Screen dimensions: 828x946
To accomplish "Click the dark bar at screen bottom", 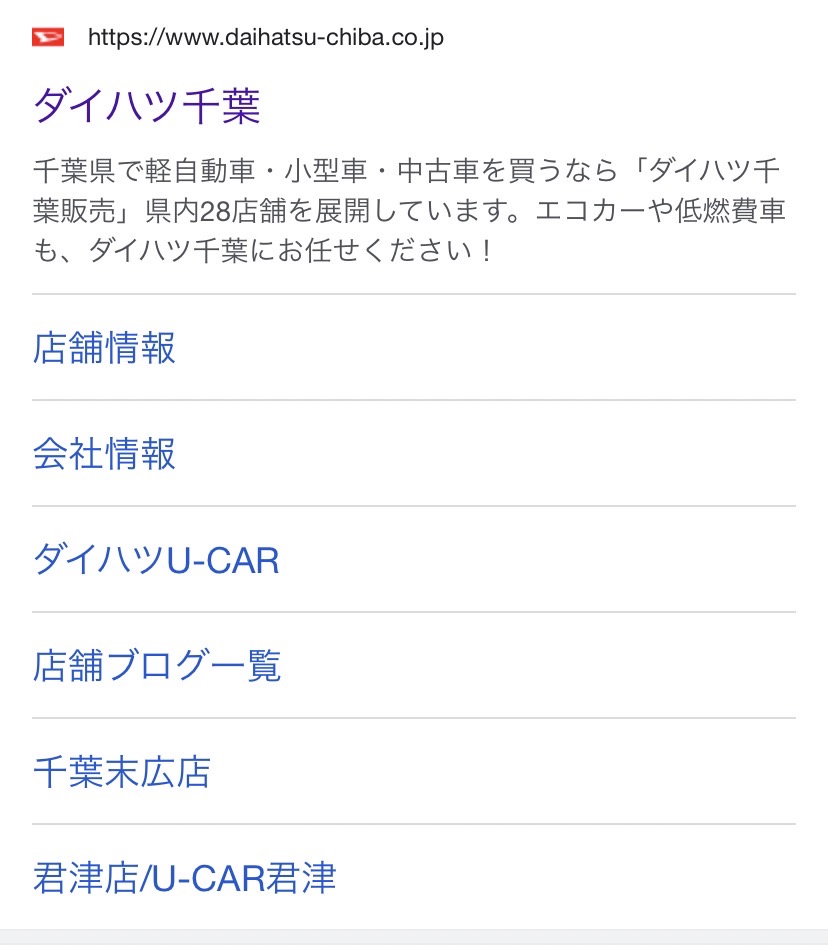I will tap(414, 938).
